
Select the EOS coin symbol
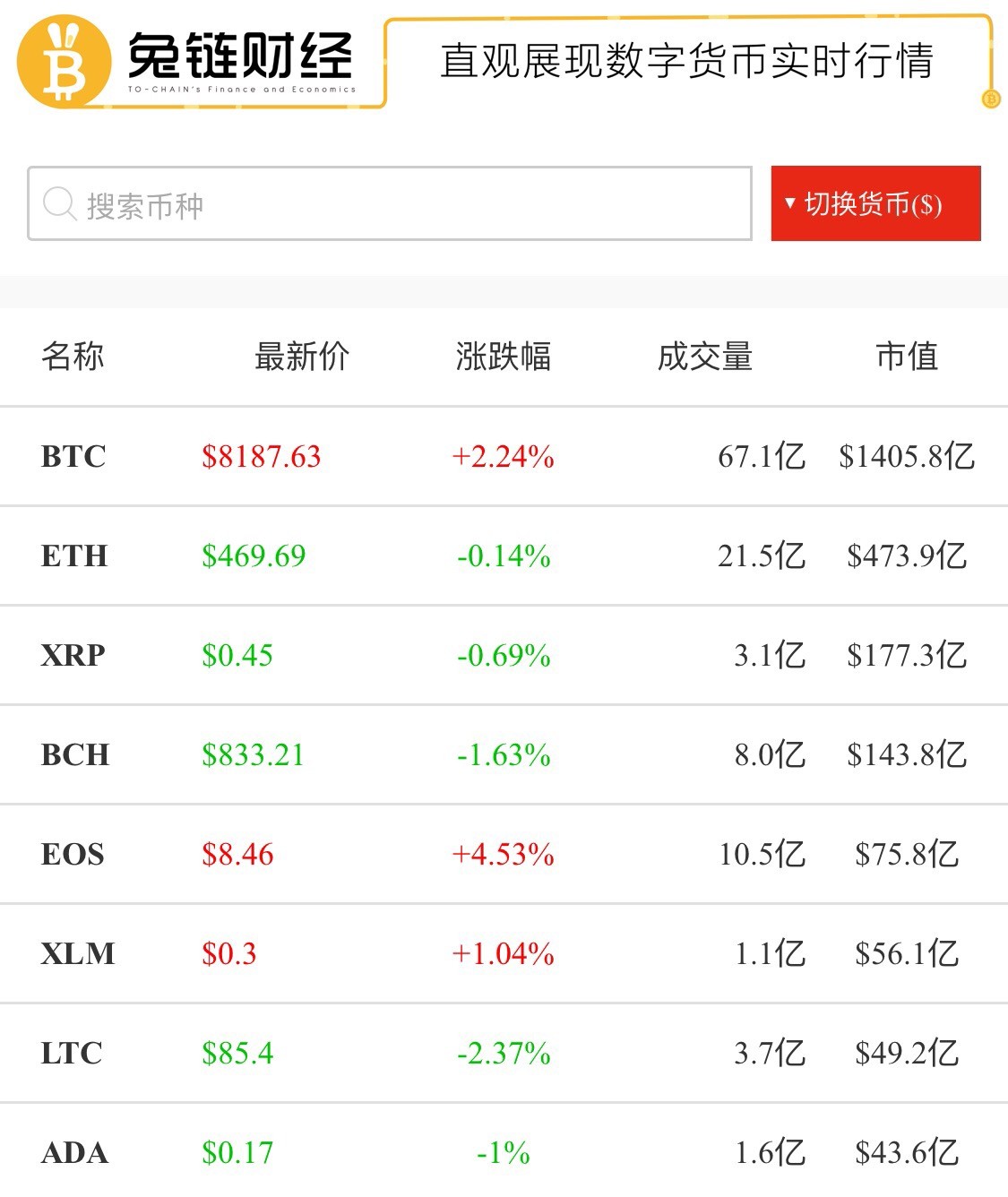pos(74,854)
